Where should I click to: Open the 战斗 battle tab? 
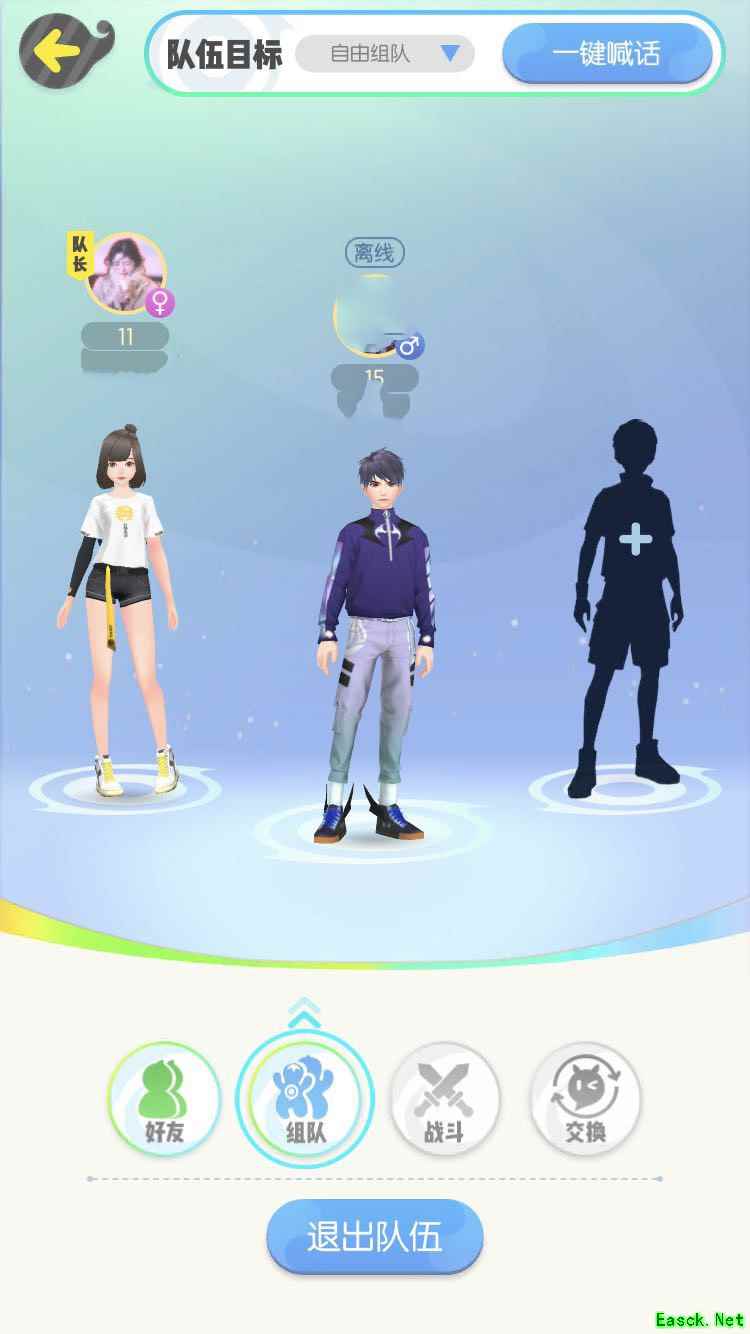(x=445, y=1098)
